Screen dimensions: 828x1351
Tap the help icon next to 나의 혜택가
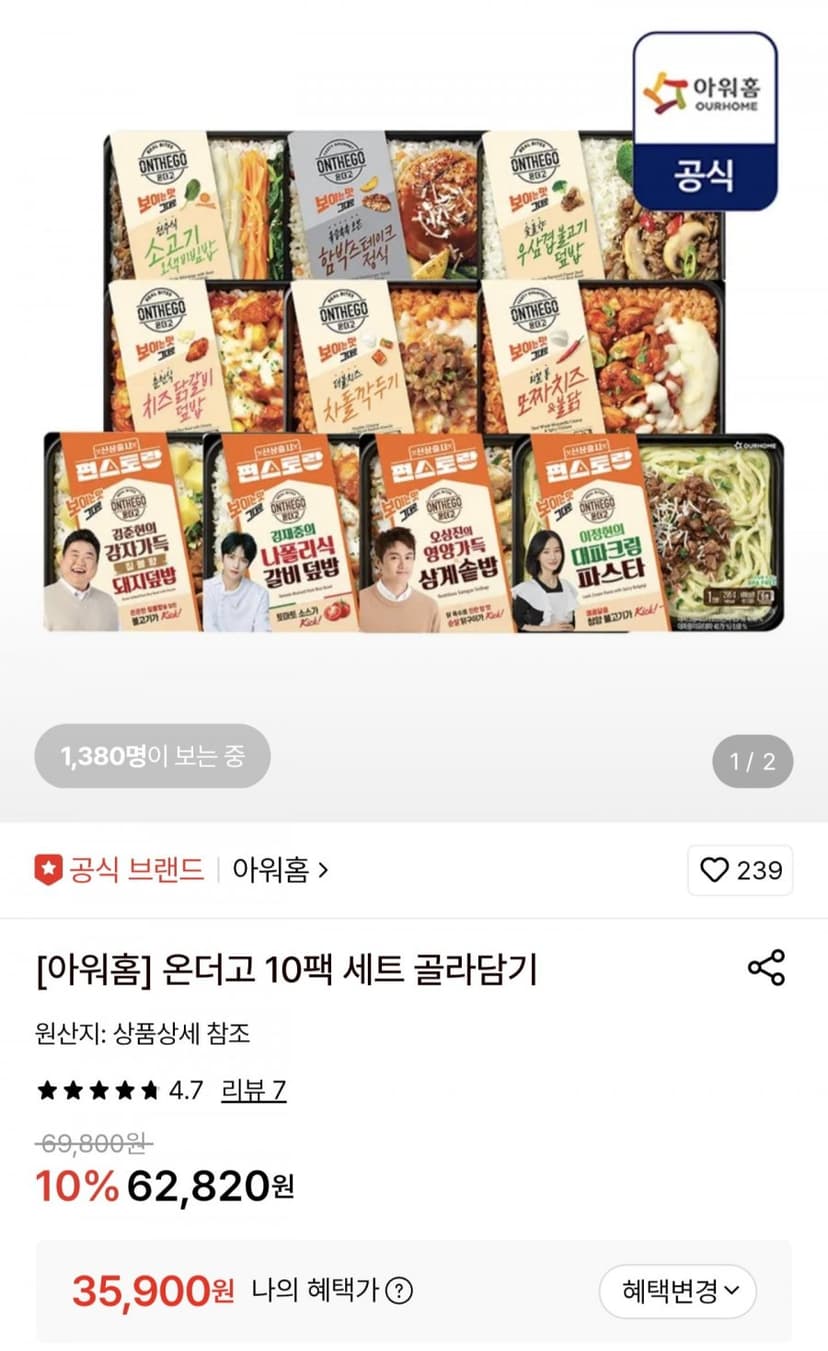click(x=400, y=1291)
